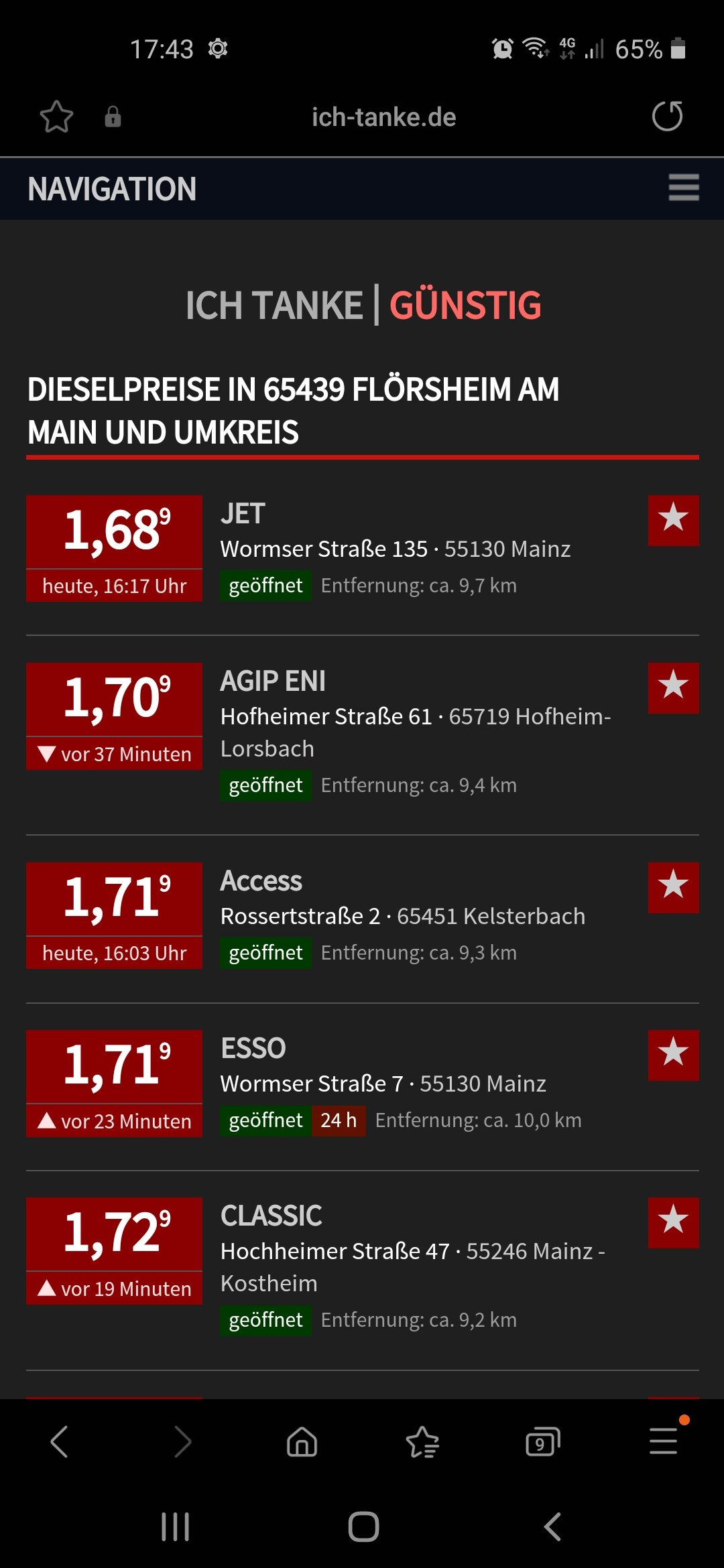724x1568 pixels.
Task: Open AGIP ENI Hofheimer Straße 61 details
Action: click(416, 716)
